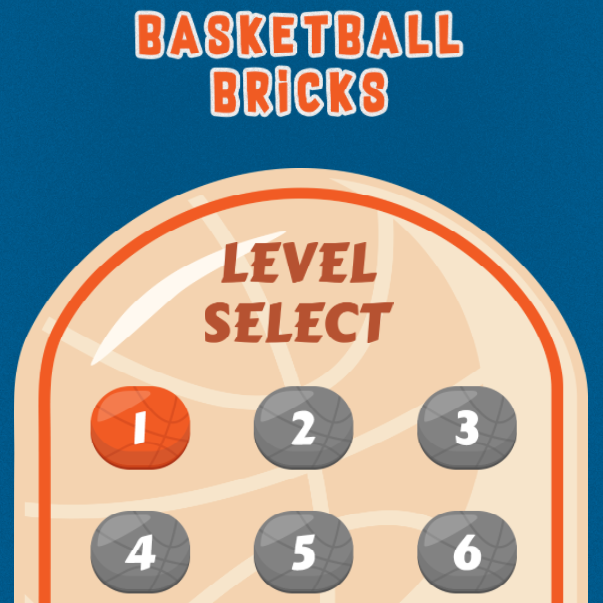Start level 1
Viewport: 603px width, 603px height.
[140, 428]
